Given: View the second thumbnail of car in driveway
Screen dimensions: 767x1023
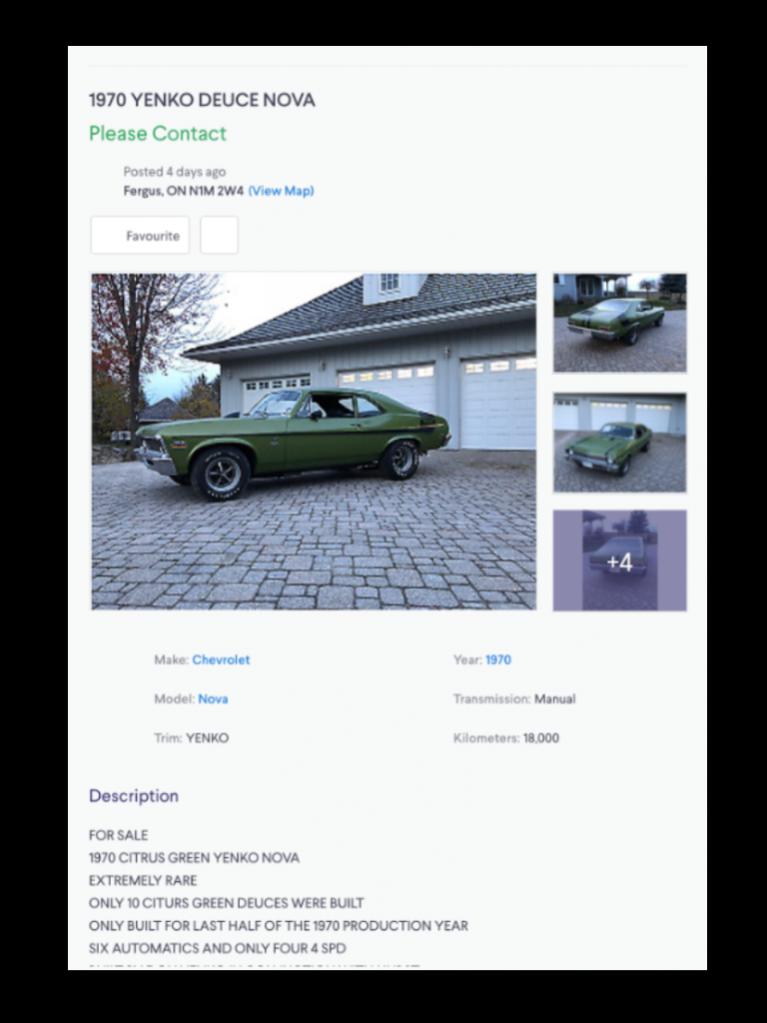Looking at the screenshot, I should (619, 442).
